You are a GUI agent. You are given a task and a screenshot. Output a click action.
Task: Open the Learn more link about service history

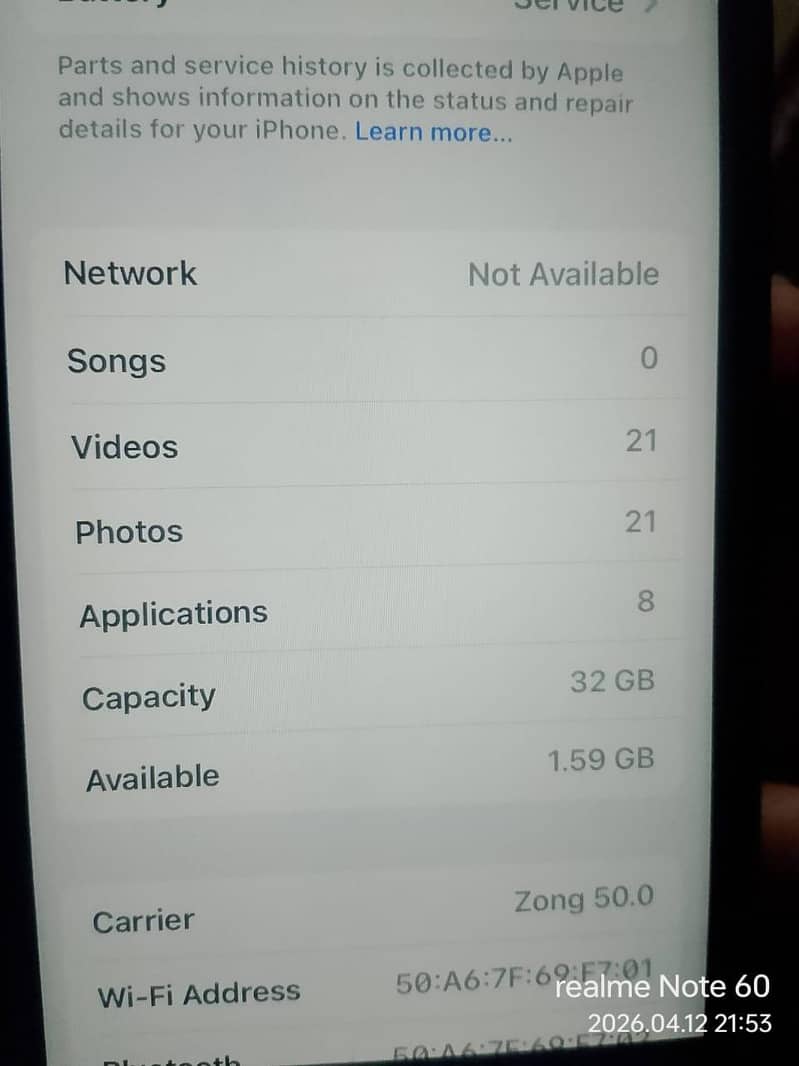click(433, 132)
